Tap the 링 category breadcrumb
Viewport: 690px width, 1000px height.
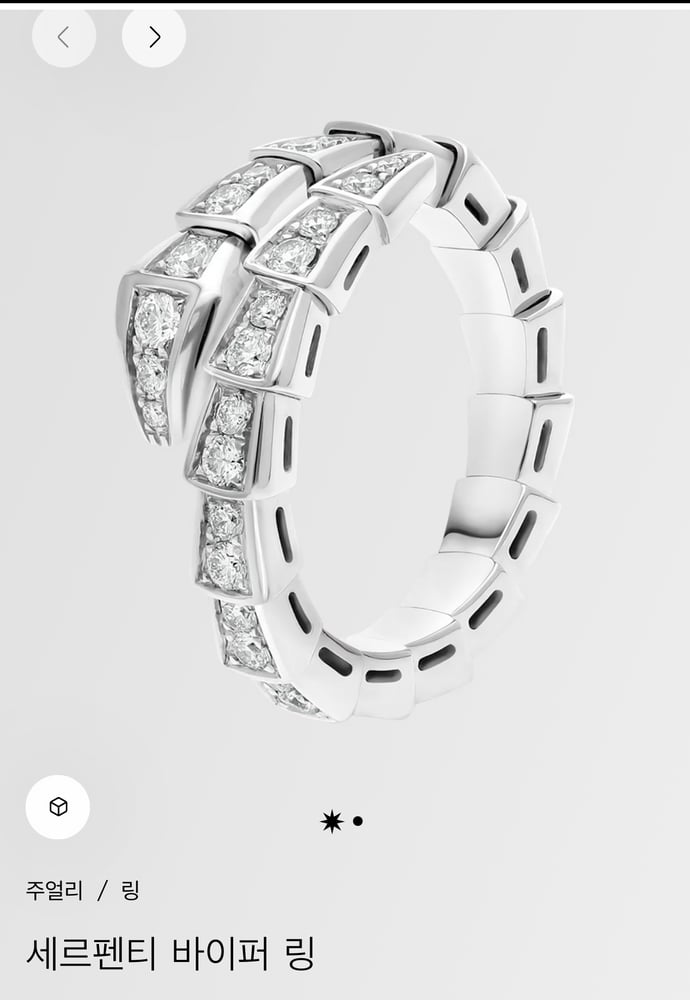click(130, 890)
